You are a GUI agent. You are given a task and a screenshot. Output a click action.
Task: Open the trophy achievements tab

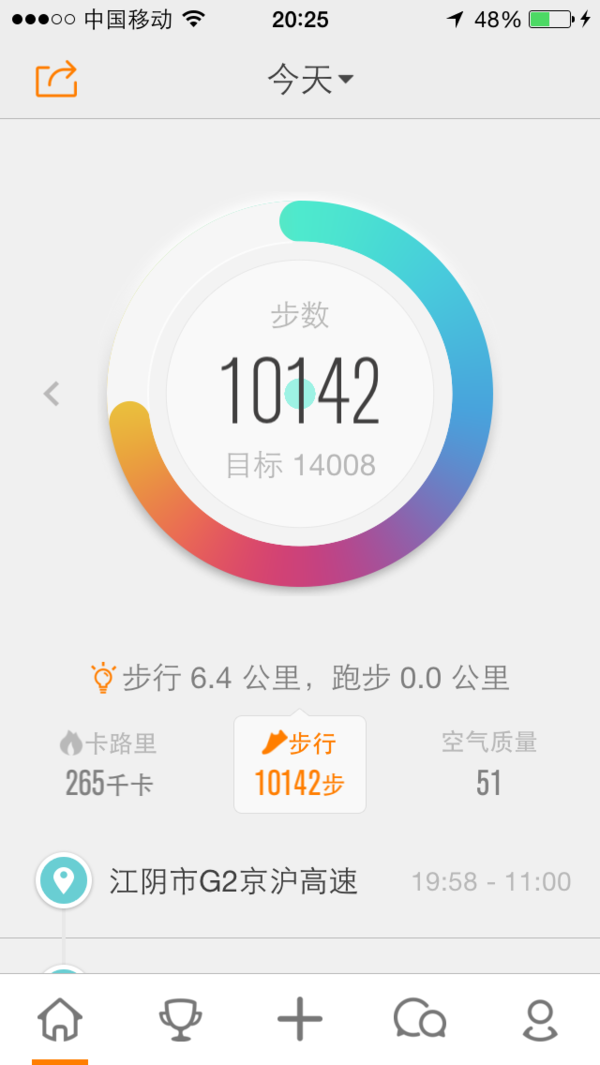point(180,1019)
